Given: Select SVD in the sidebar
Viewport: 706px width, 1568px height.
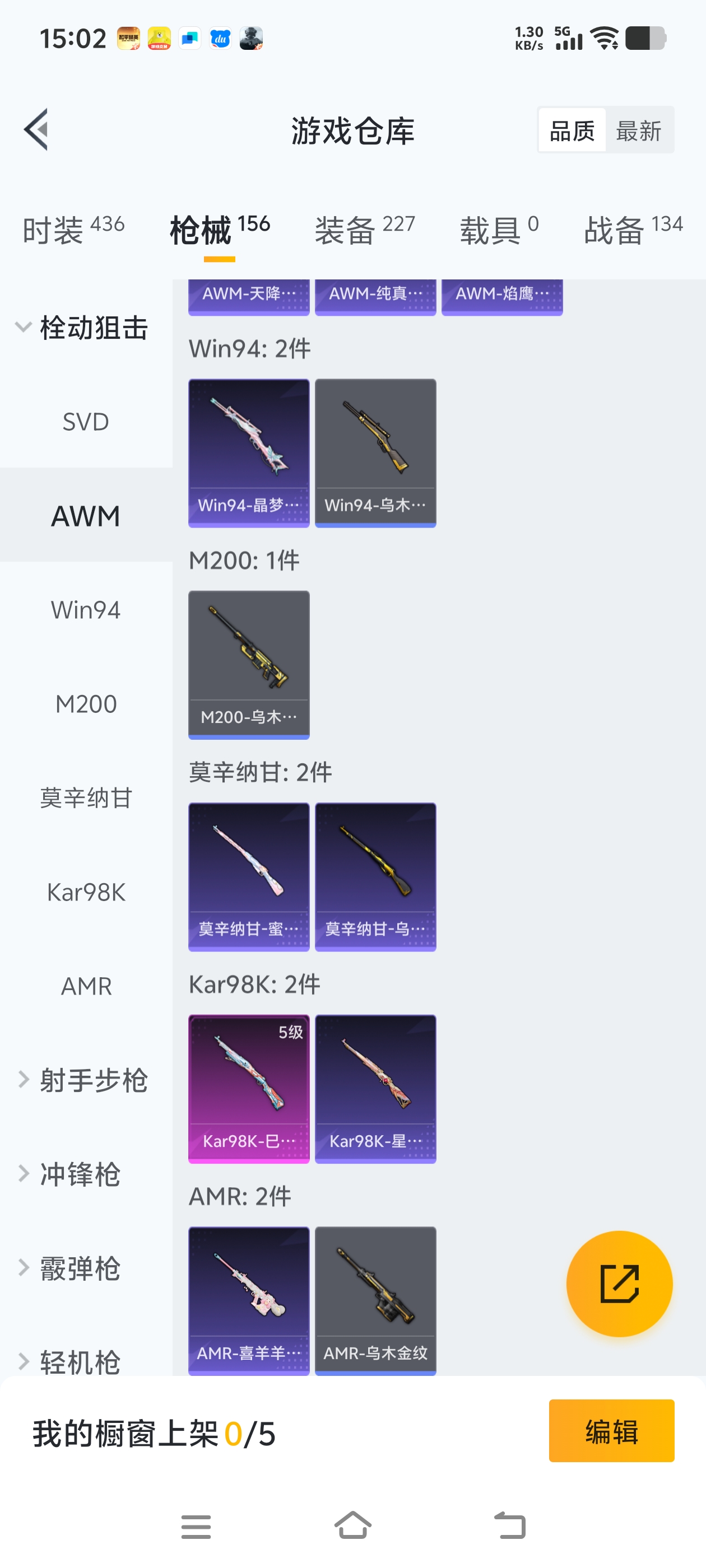Looking at the screenshot, I should [x=86, y=422].
